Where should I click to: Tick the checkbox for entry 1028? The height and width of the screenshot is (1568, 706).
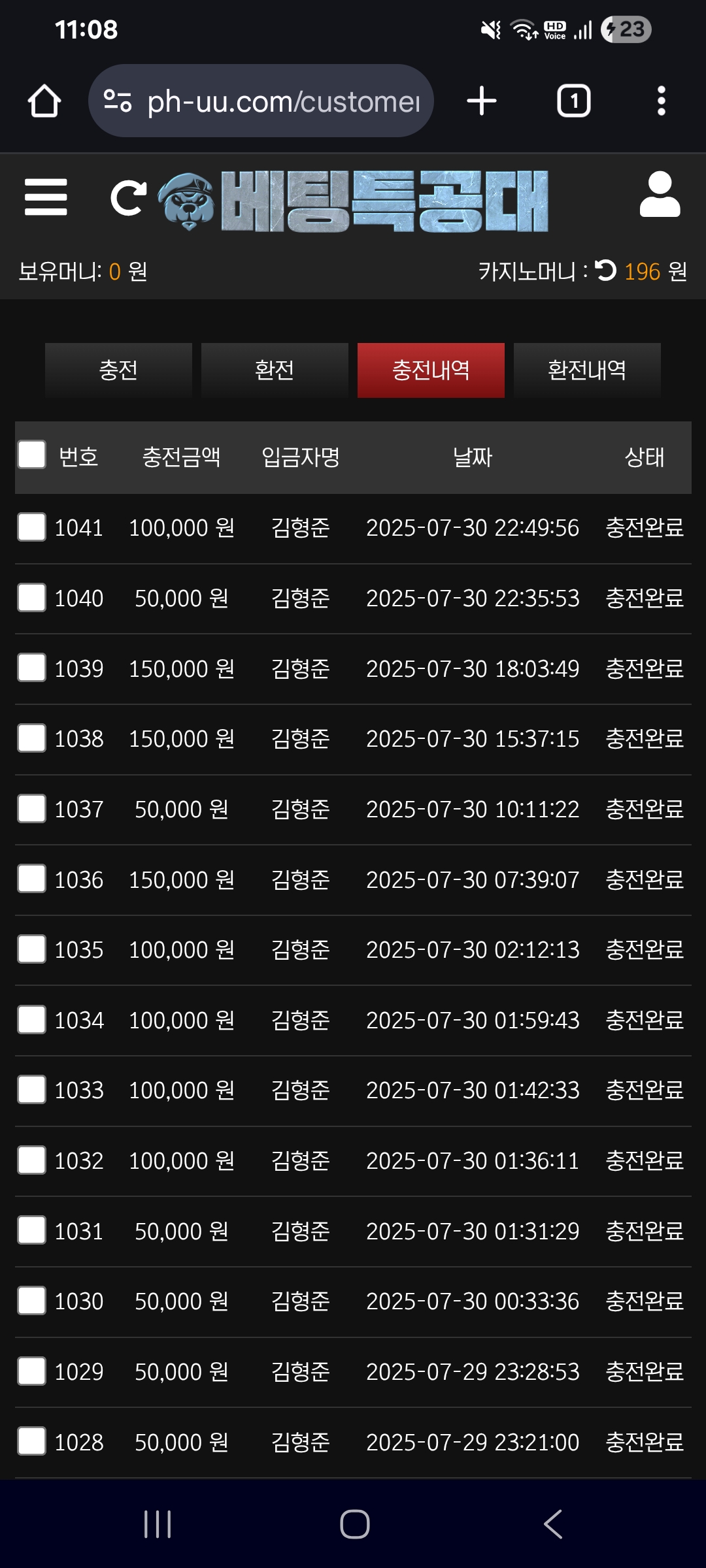click(x=31, y=1441)
